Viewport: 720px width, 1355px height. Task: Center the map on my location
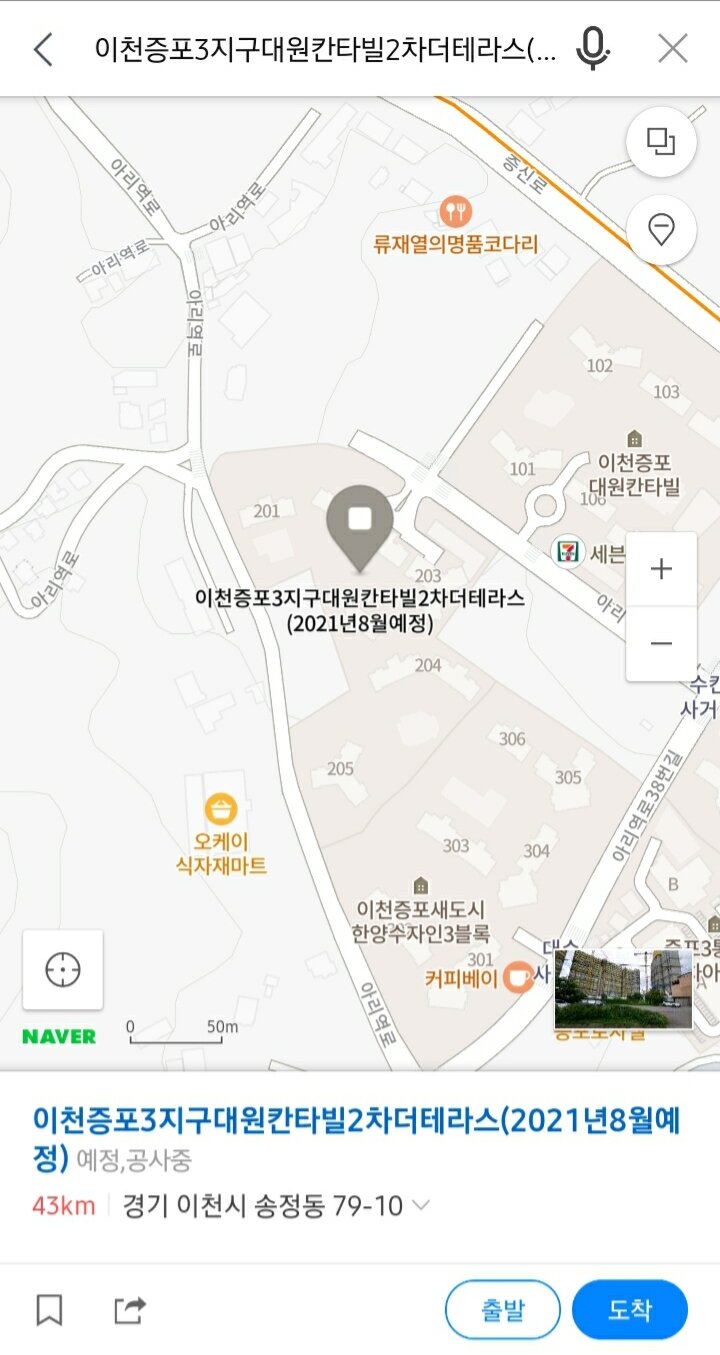(63, 969)
